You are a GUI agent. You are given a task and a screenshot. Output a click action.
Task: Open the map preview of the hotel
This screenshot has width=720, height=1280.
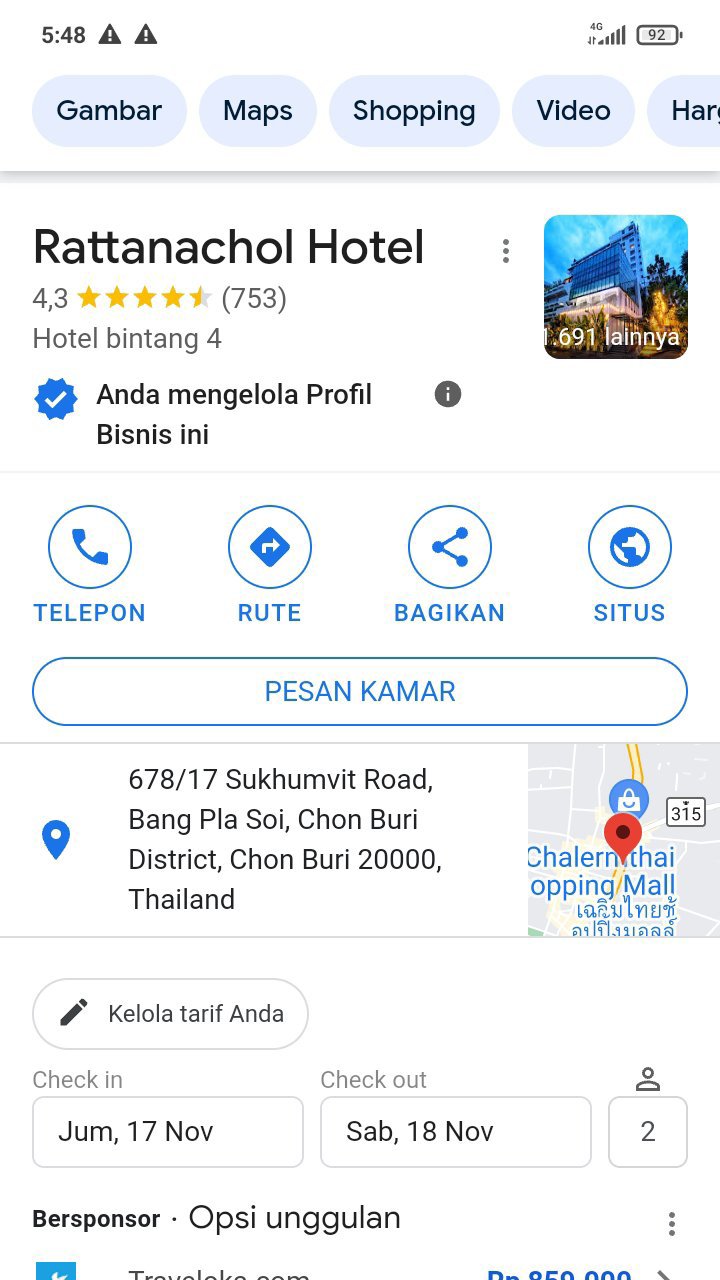point(623,840)
